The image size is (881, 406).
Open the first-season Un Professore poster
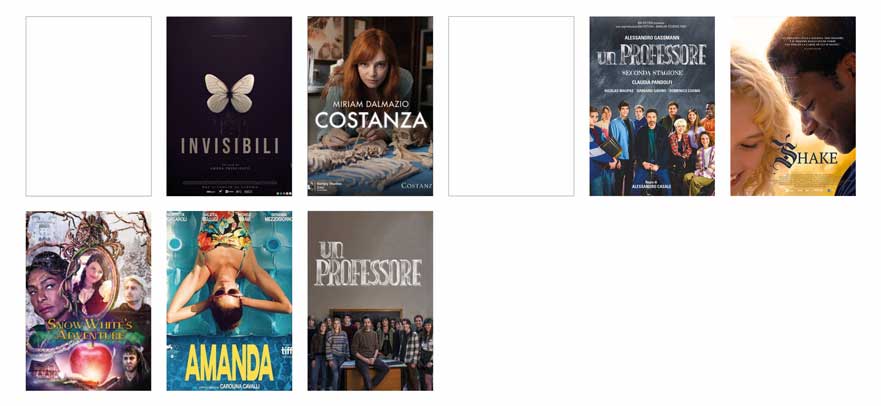tap(370, 300)
